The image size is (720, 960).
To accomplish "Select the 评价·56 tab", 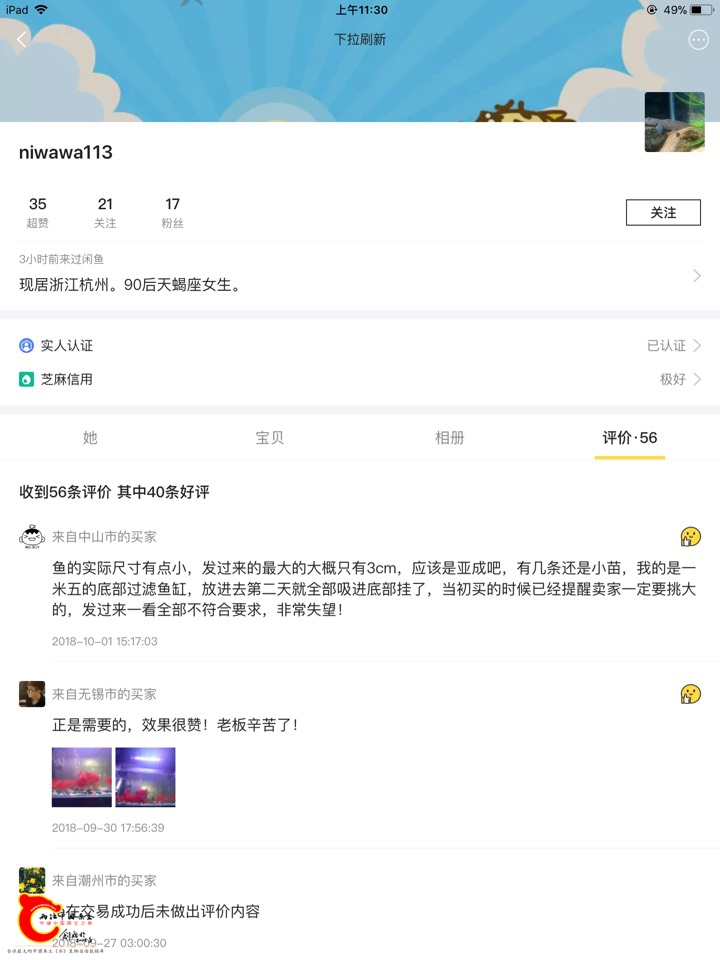I will (630, 438).
